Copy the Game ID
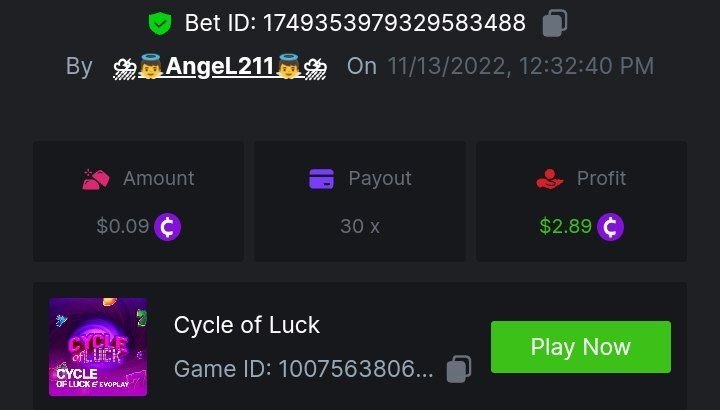Image resolution: width=720 pixels, height=410 pixels. pos(458,369)
